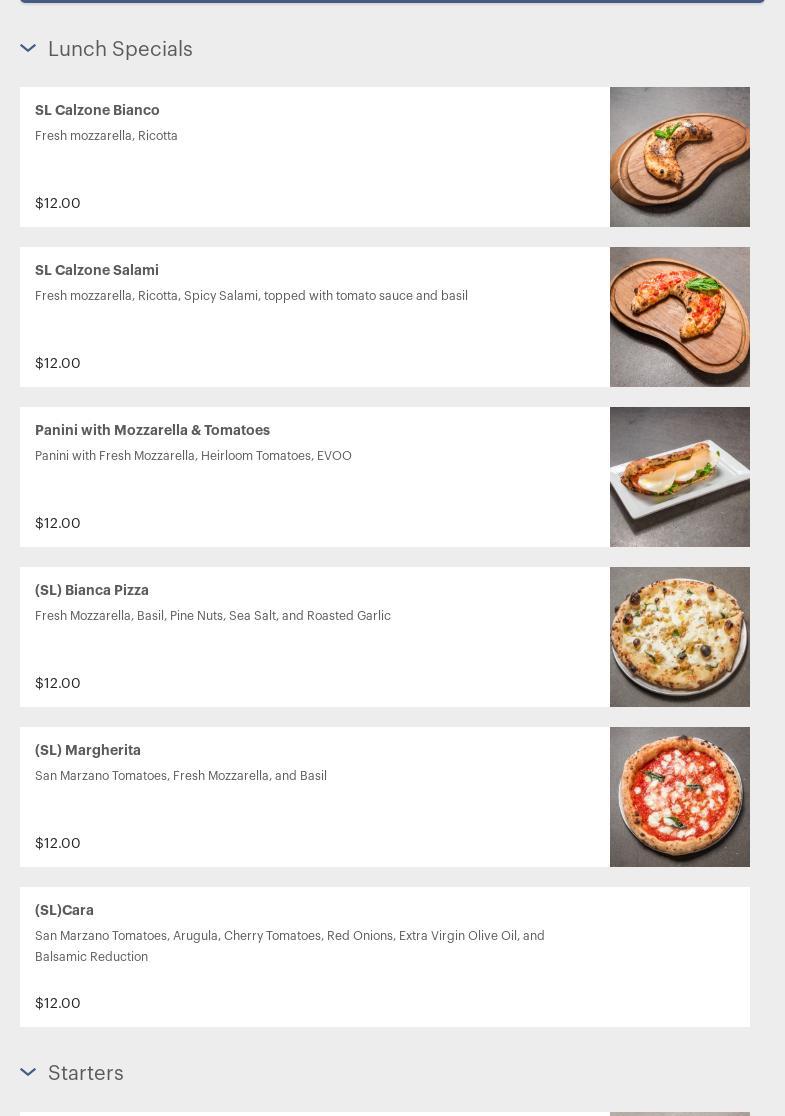785x1116 pixels.
Task: Choose Panini with Mozzarella & Tomatoes
Action: point(152,430)
